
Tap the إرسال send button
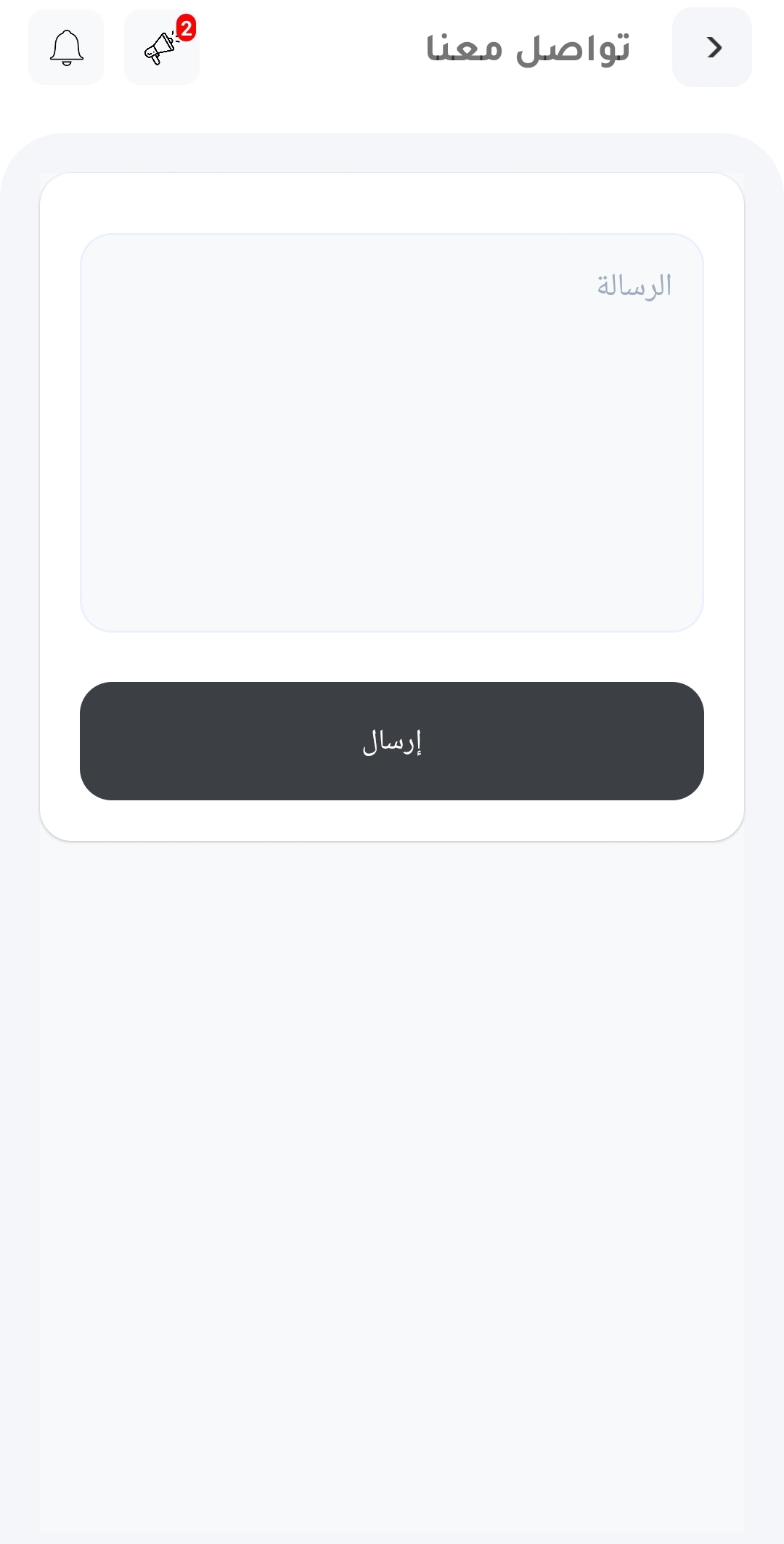[392, 741]
